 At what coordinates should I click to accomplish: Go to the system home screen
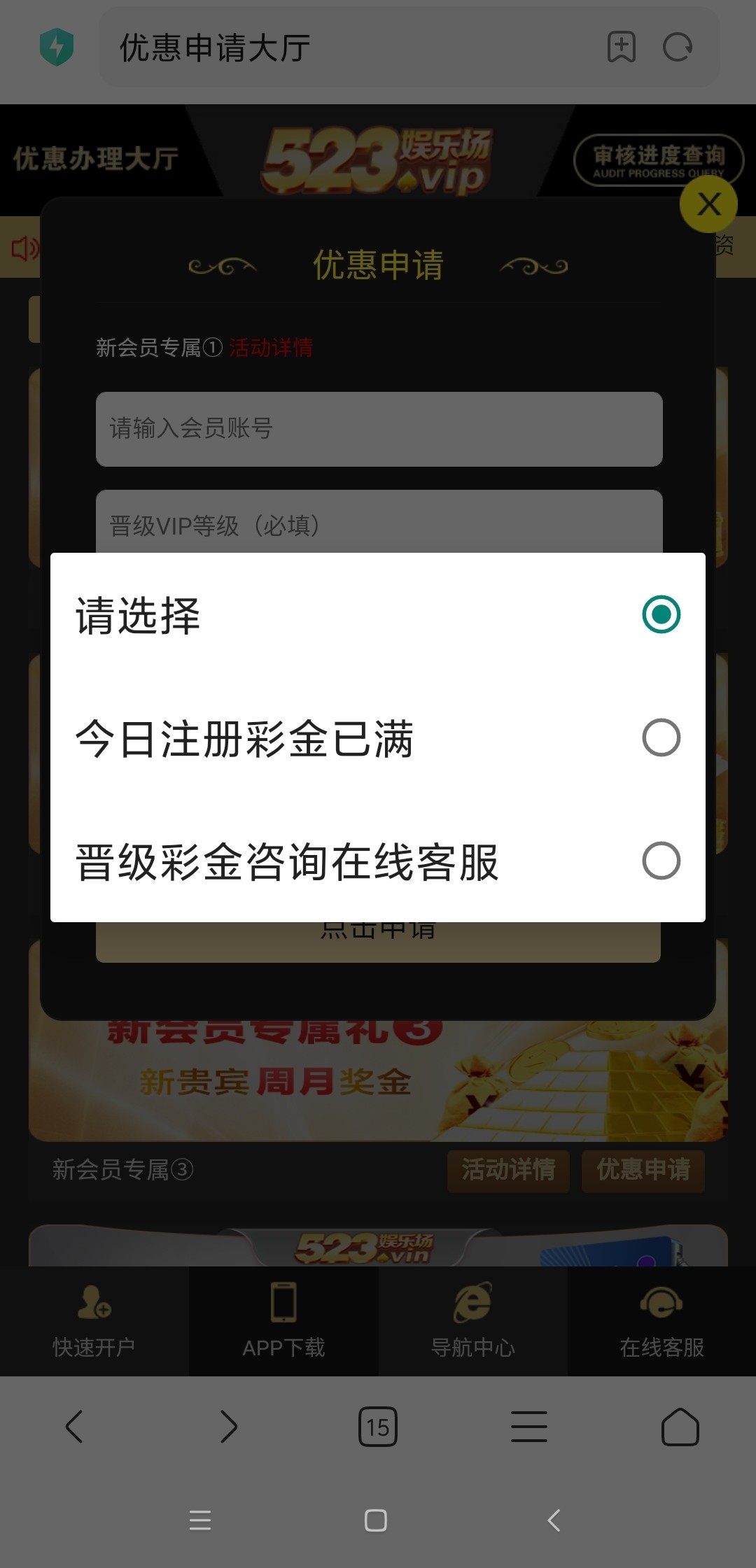pyautogui.click(x=376, y=1520)
